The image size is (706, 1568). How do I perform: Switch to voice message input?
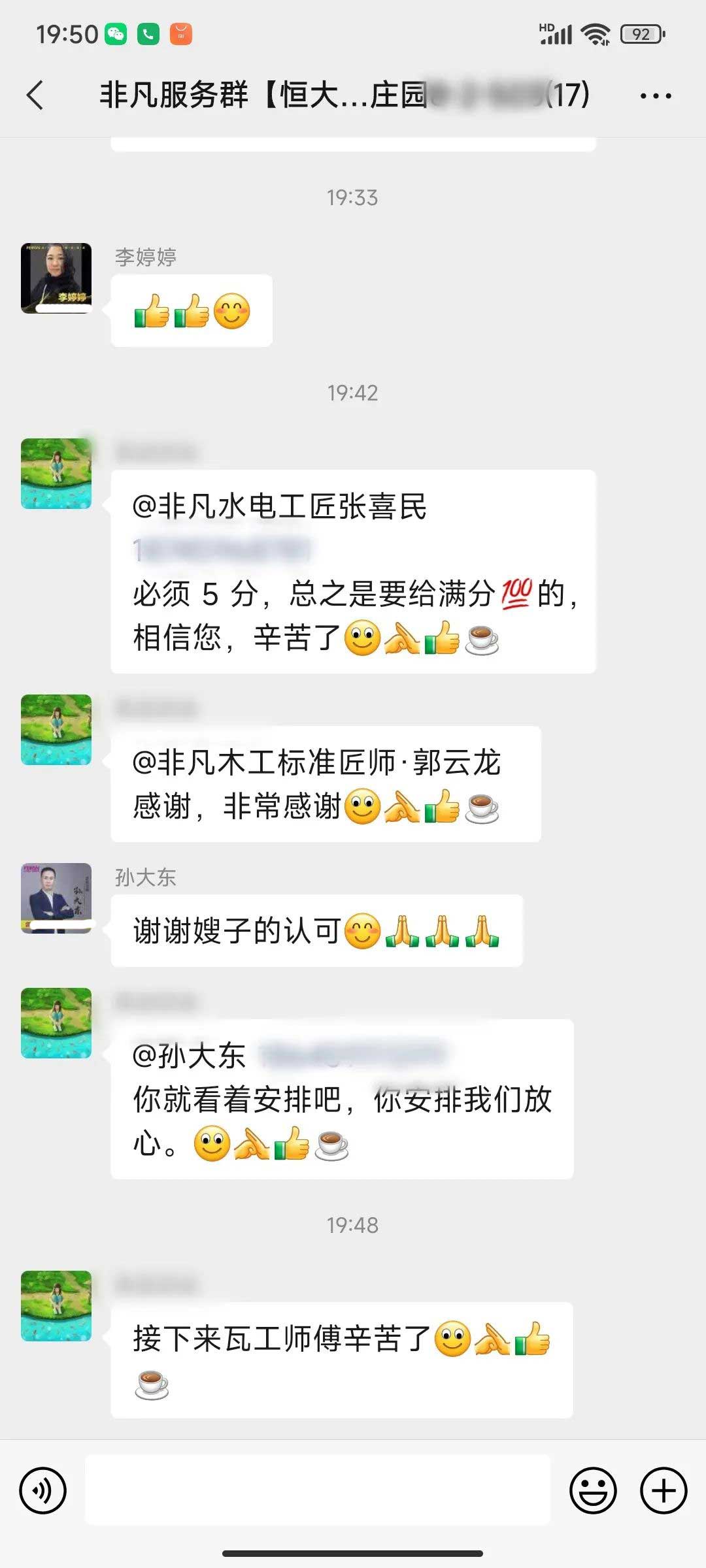click(x=43, y=1490)
